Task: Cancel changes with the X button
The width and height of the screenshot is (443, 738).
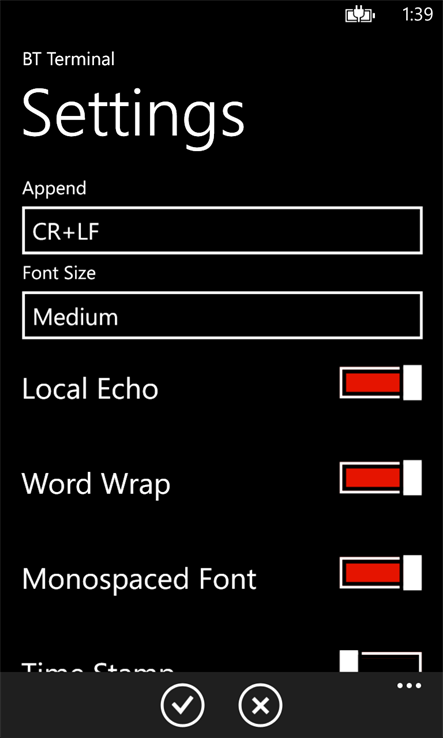Action: (260, 706)
